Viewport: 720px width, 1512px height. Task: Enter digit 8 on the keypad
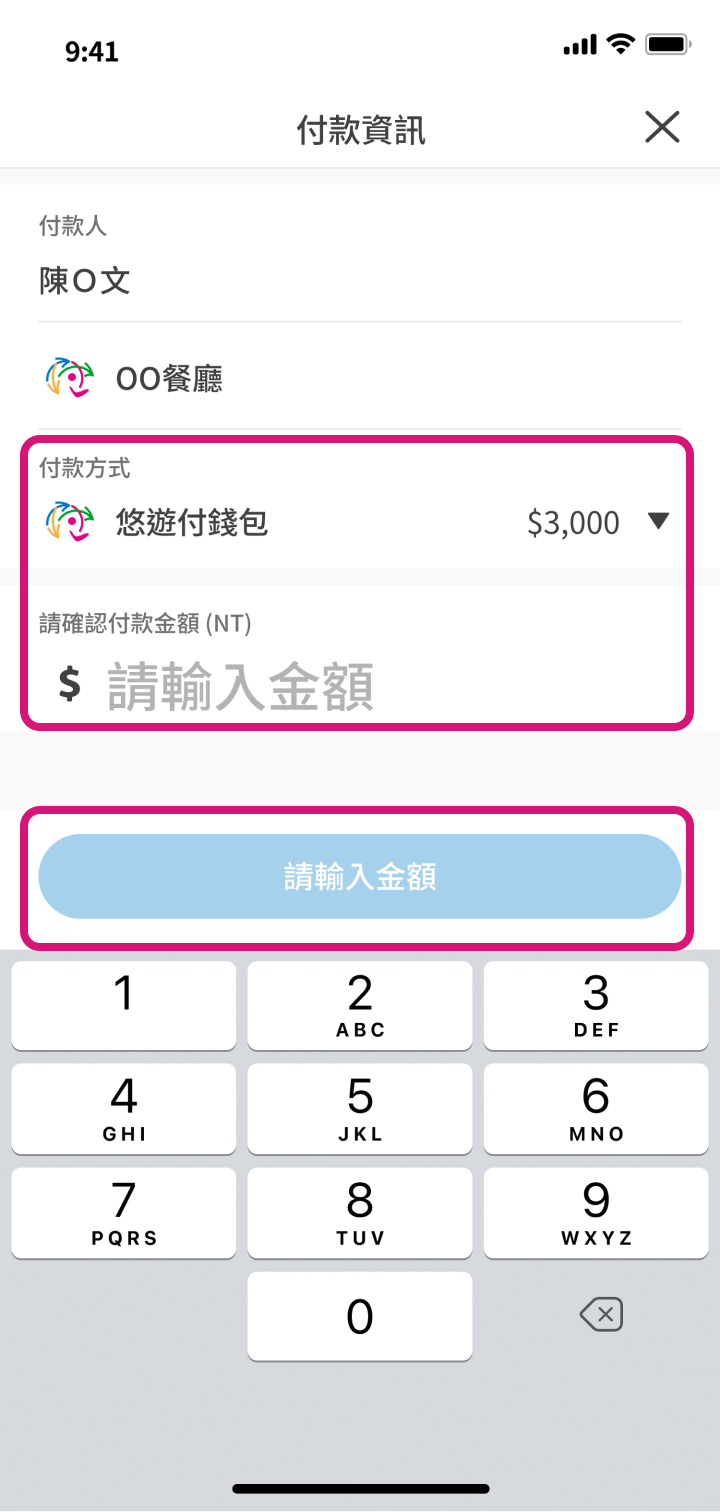pyautogui.click(x=360, y=1213)
